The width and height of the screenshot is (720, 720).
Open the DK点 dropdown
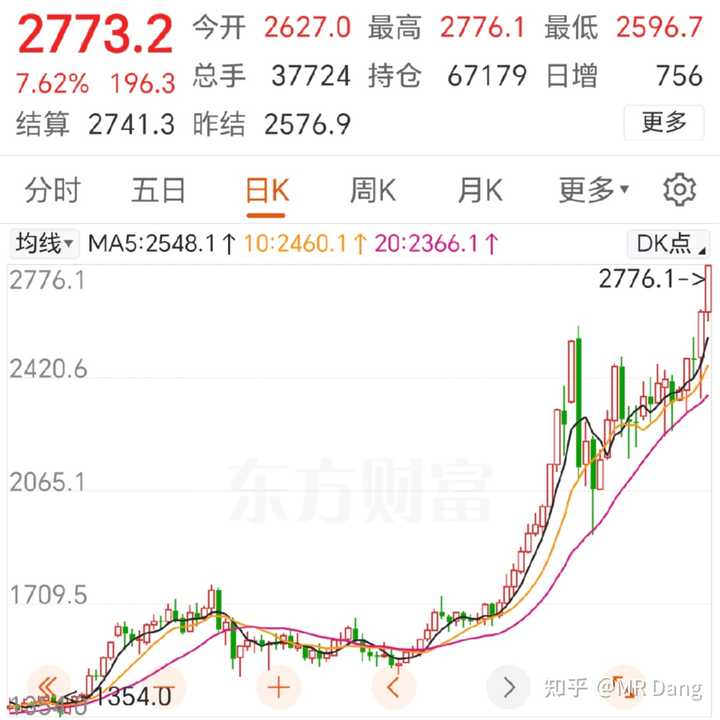[669, 243]
